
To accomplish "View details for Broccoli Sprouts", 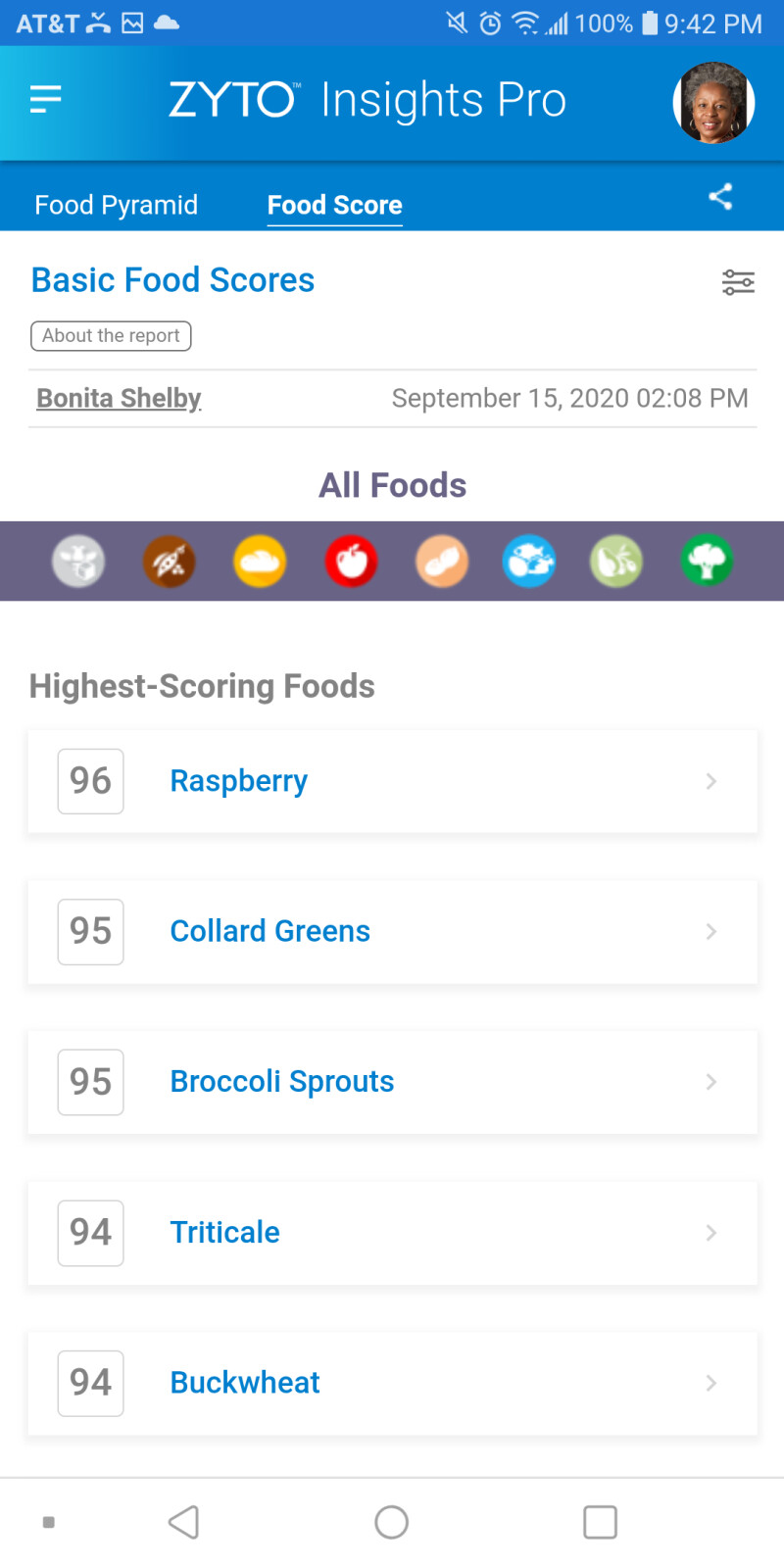I will click(x=392, y=1082).
